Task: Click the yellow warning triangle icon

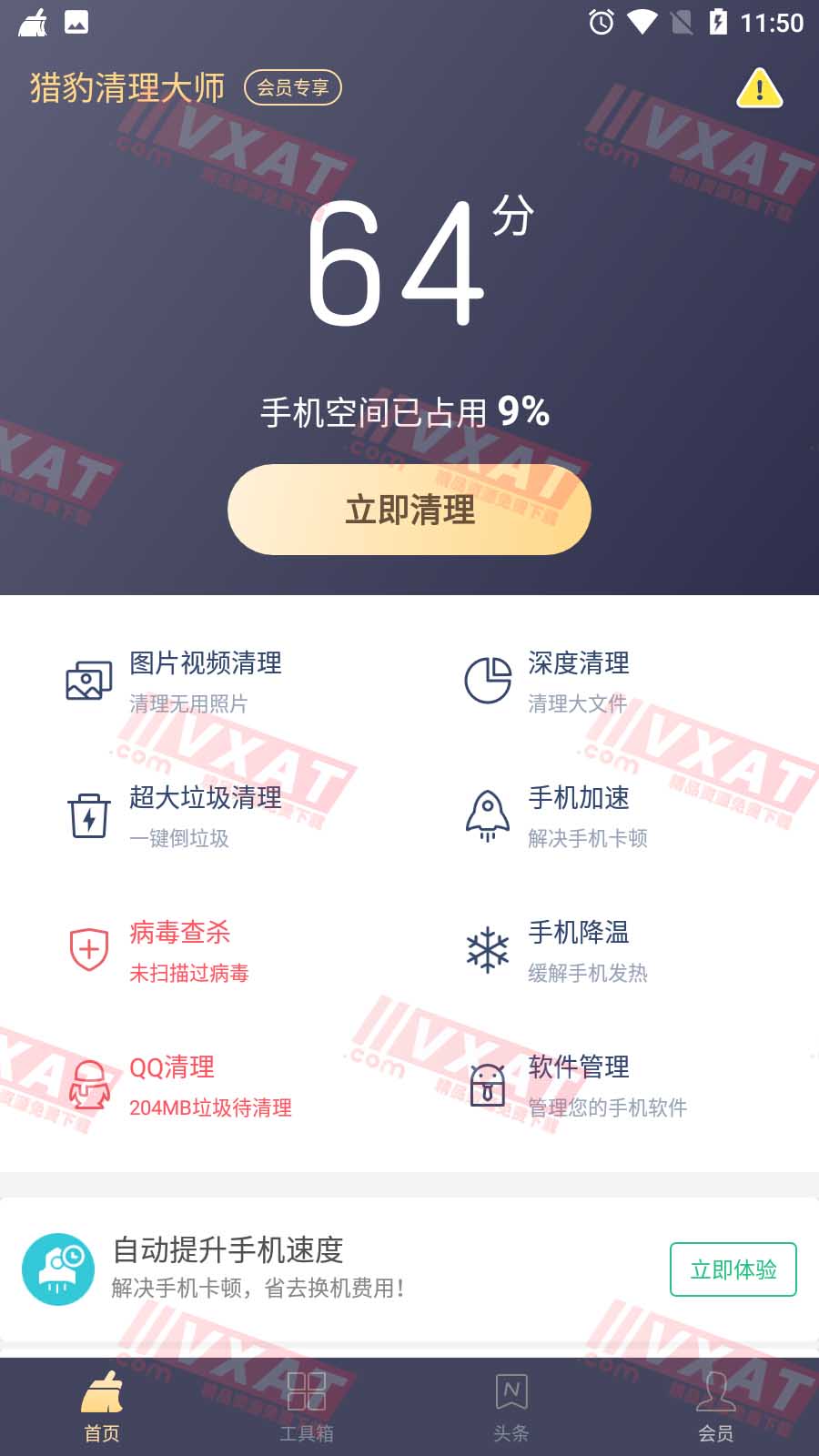Action: pyautogui.click(x=757, y=87)
